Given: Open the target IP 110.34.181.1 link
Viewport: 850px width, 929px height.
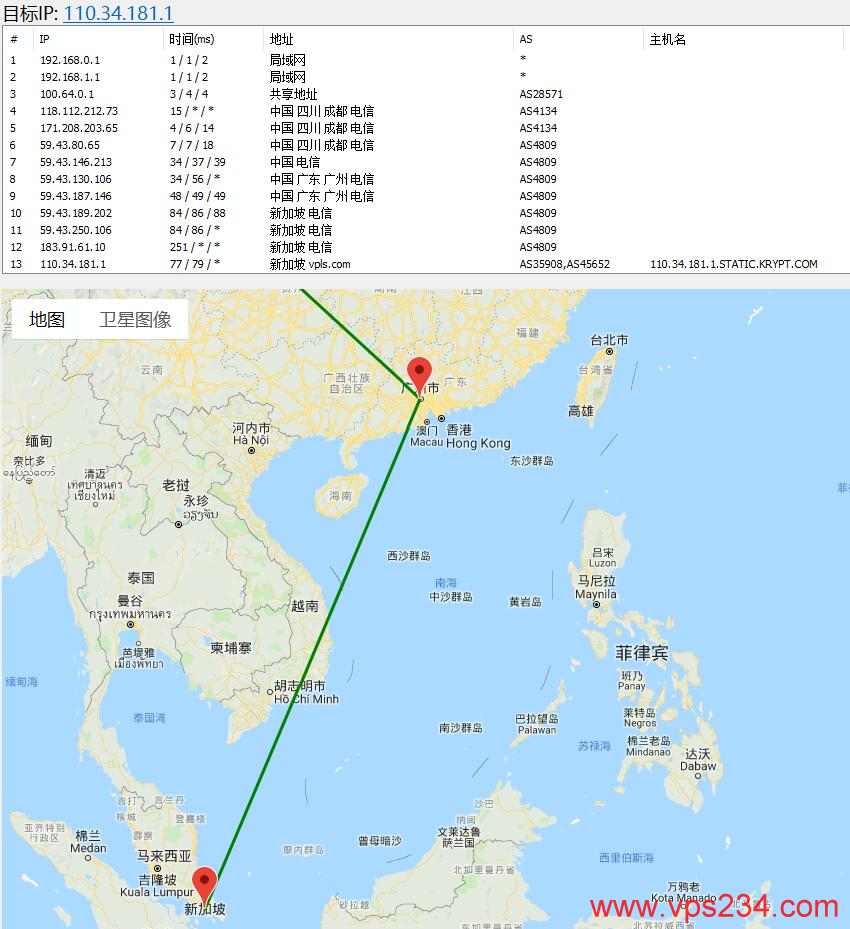Looking at the screenshot, I should tap(118, 13).
